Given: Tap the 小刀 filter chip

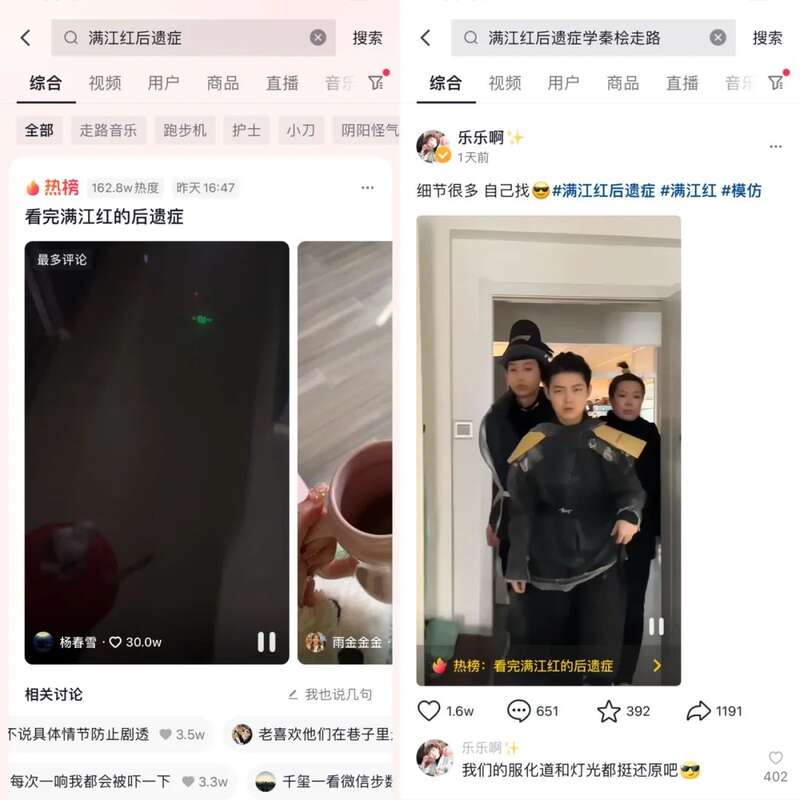Looking at the screenshot, I should [300, 130].
